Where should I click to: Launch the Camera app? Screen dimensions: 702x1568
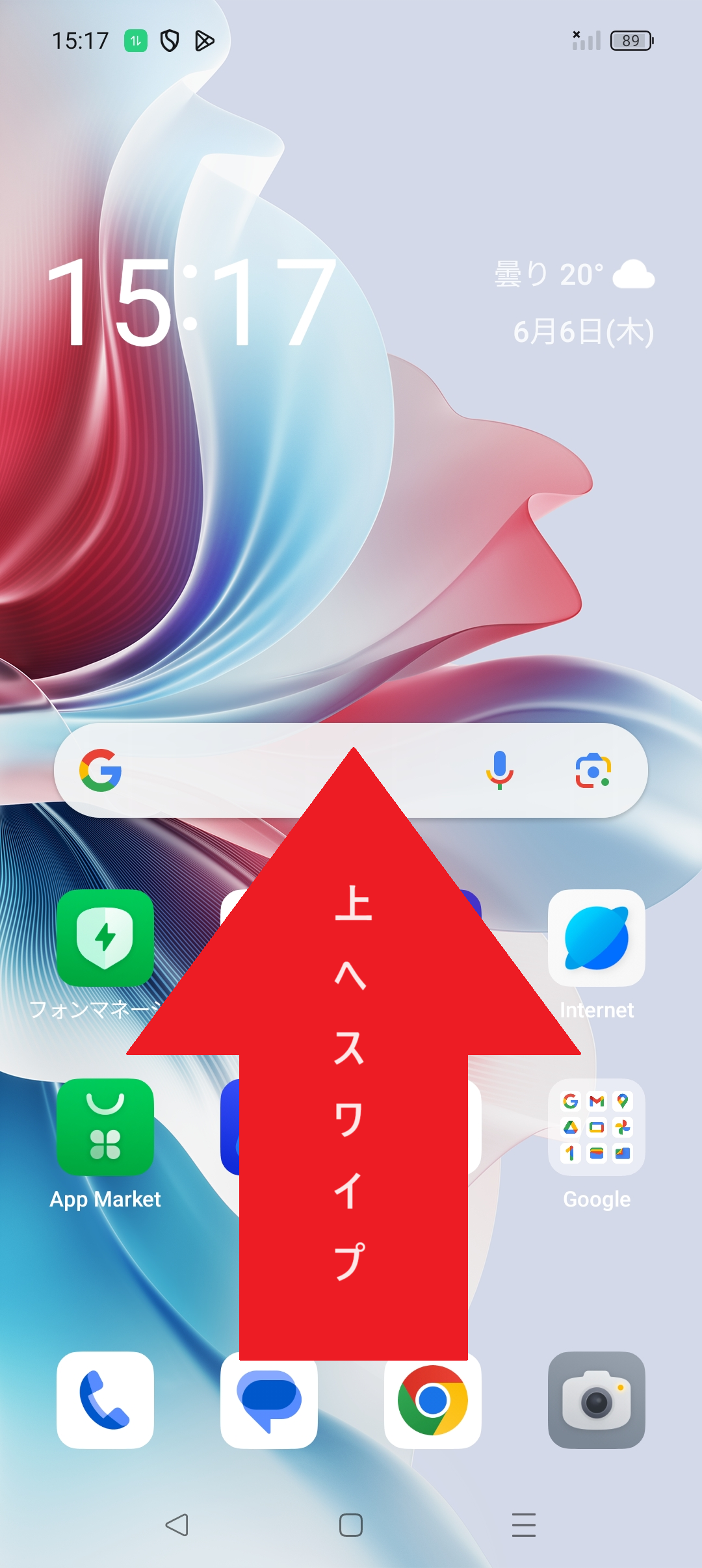[597, 1400]
